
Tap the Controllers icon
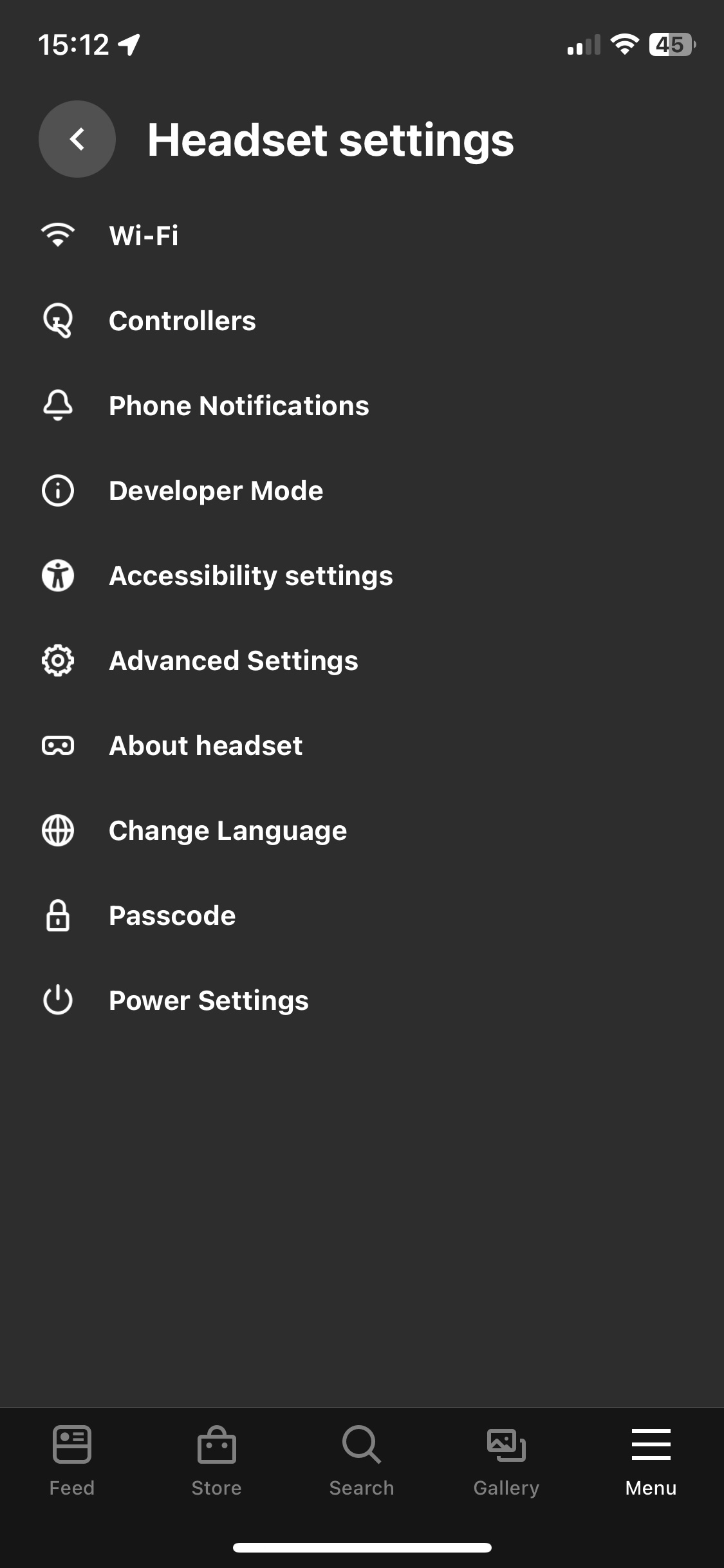pos(57,321)
